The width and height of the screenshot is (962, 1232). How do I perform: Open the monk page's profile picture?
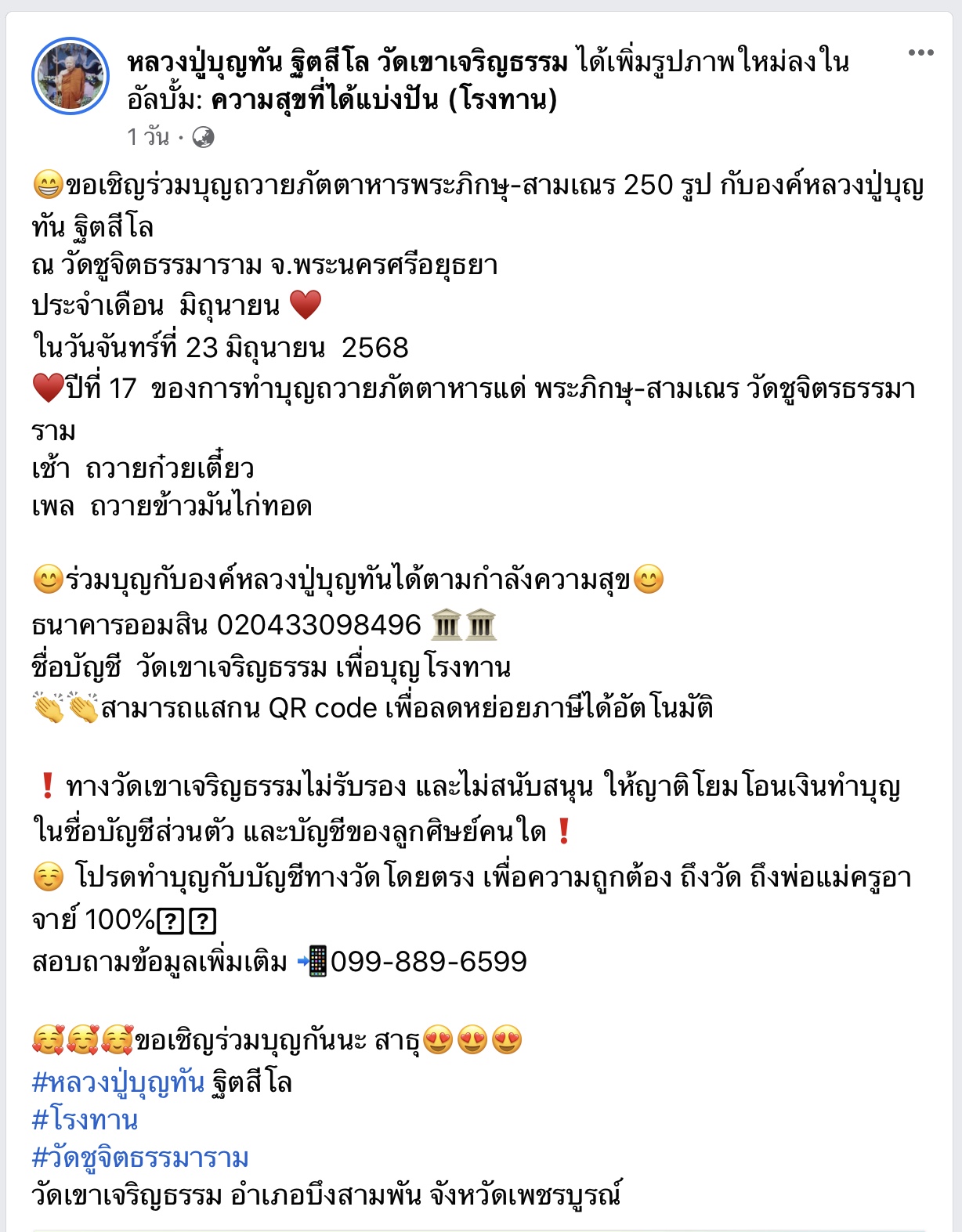(71, 76)
